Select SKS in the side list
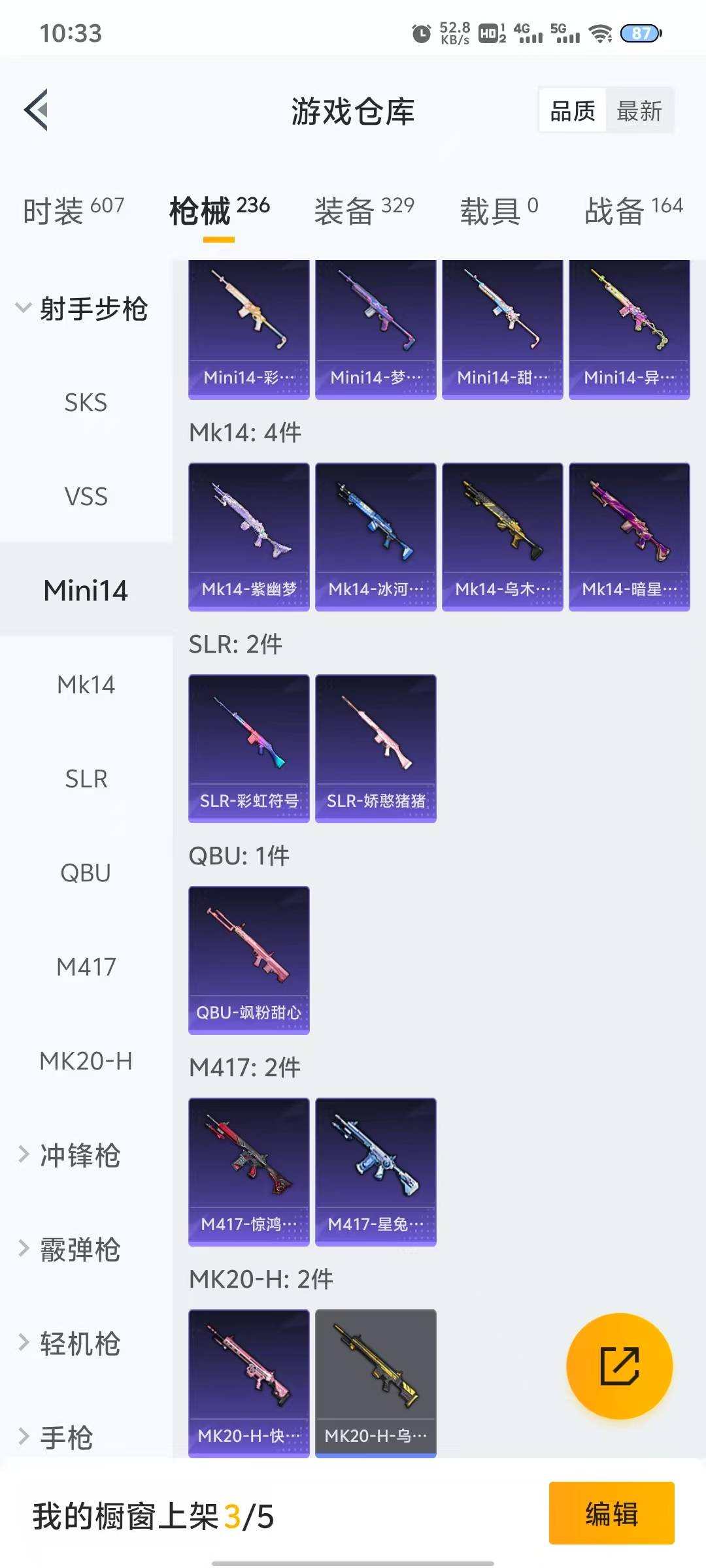This screenshot has height=1568, width=706. pyautogui.click(x=86, y=402)
